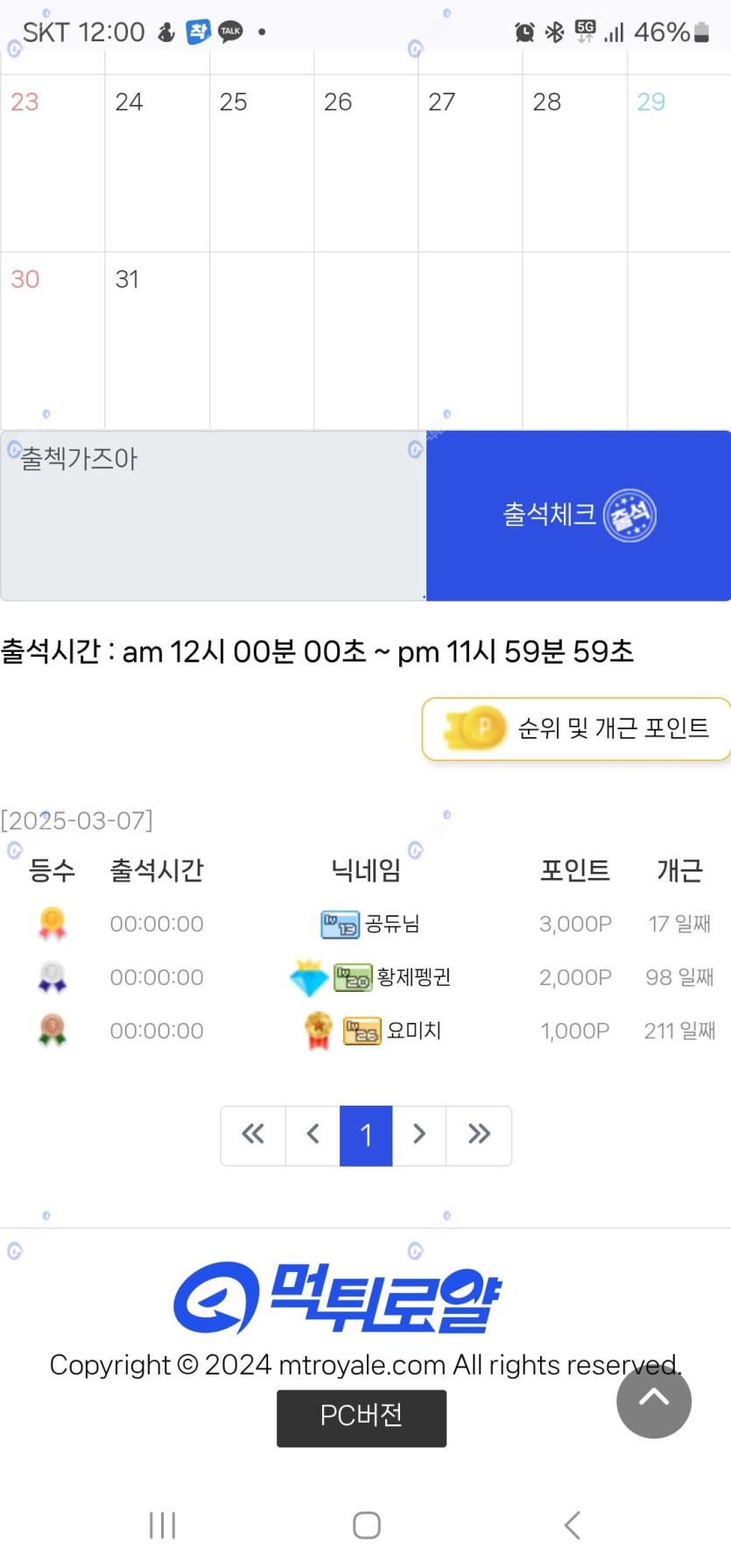This screenshot has height=1568, width=731.
Task: Go to previous page of attendance list
Action: (313, 1136)
